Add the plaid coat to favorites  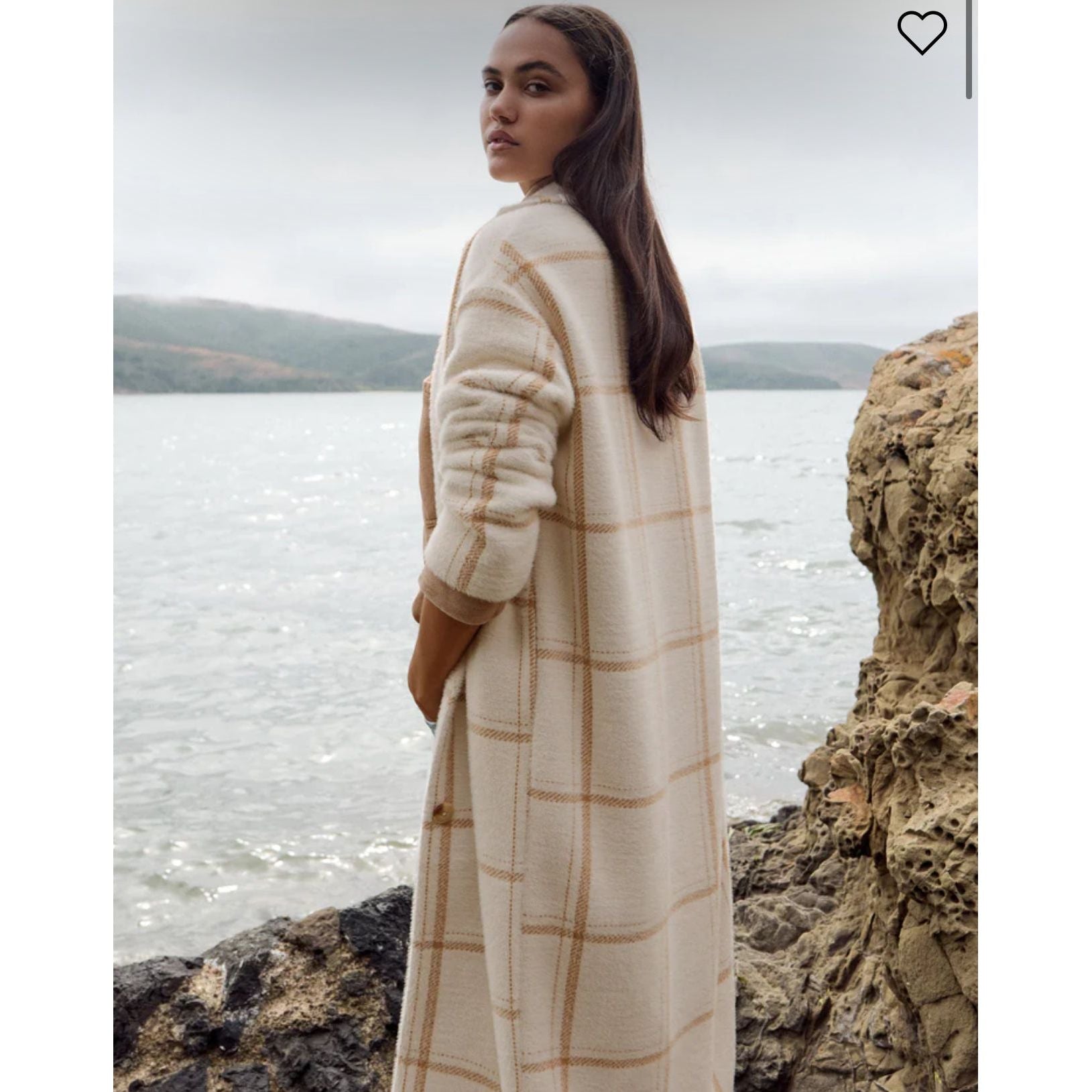pos(921,33)
